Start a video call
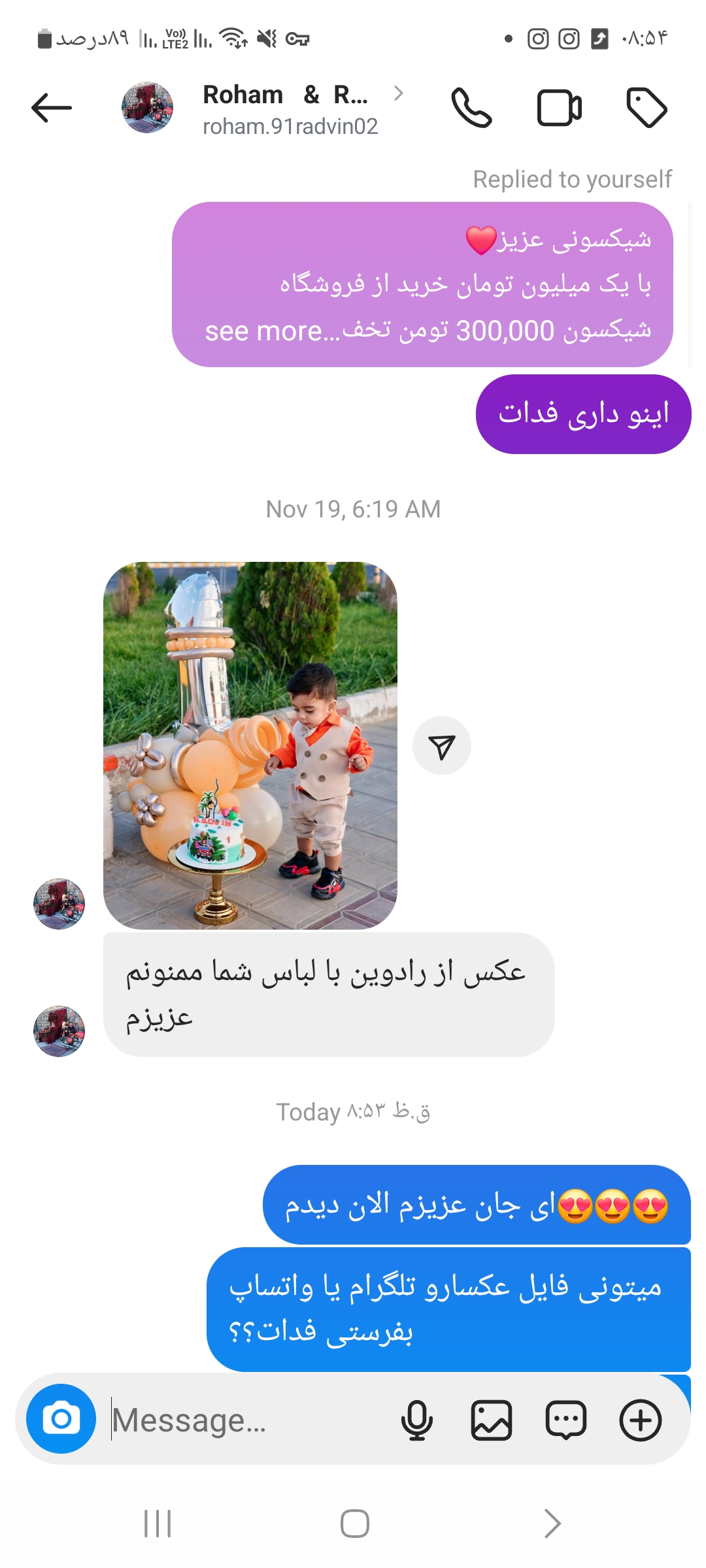 coord(559,108)
